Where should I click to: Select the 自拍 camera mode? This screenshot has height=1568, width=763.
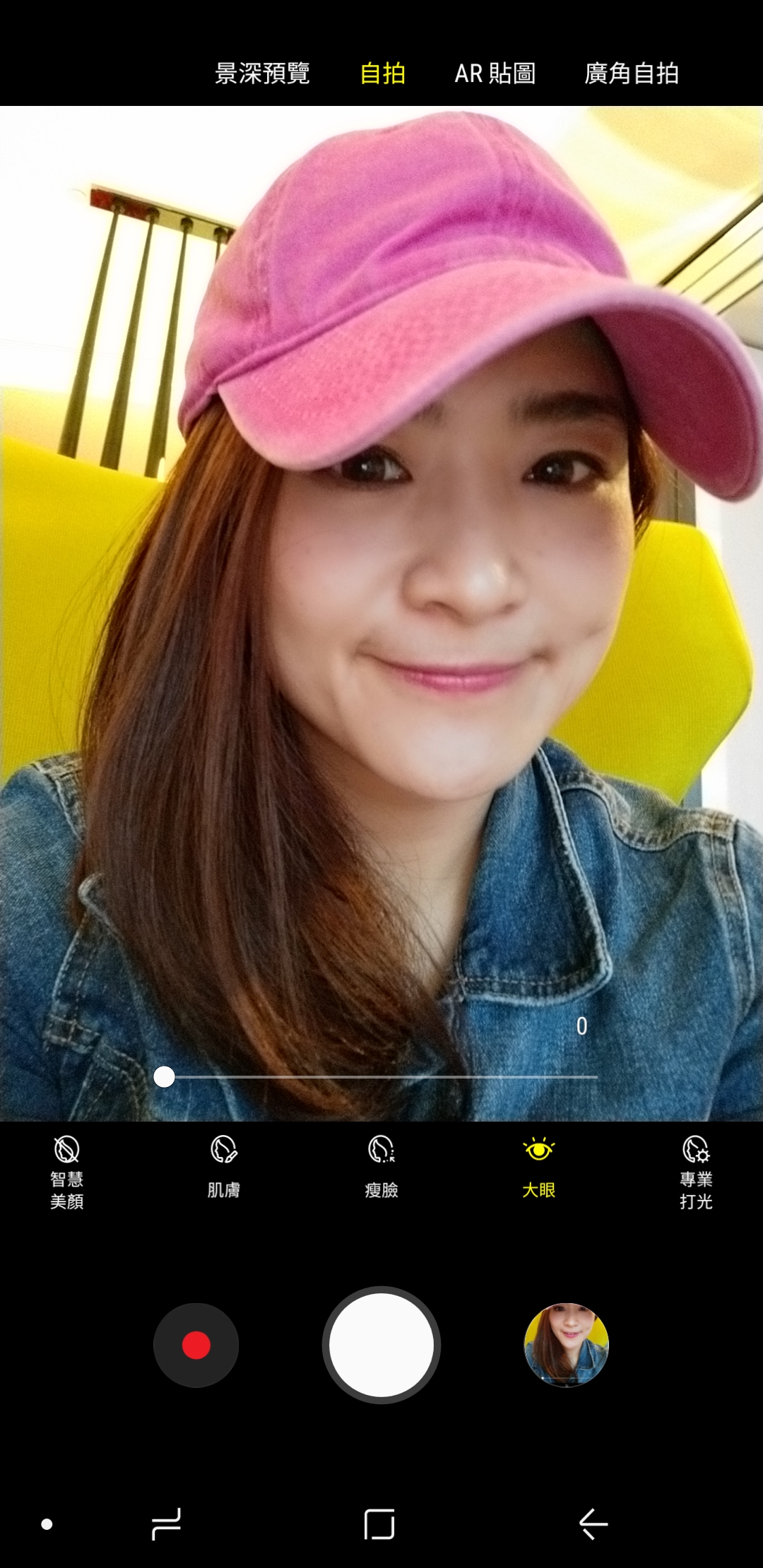(x=382, y=73)
